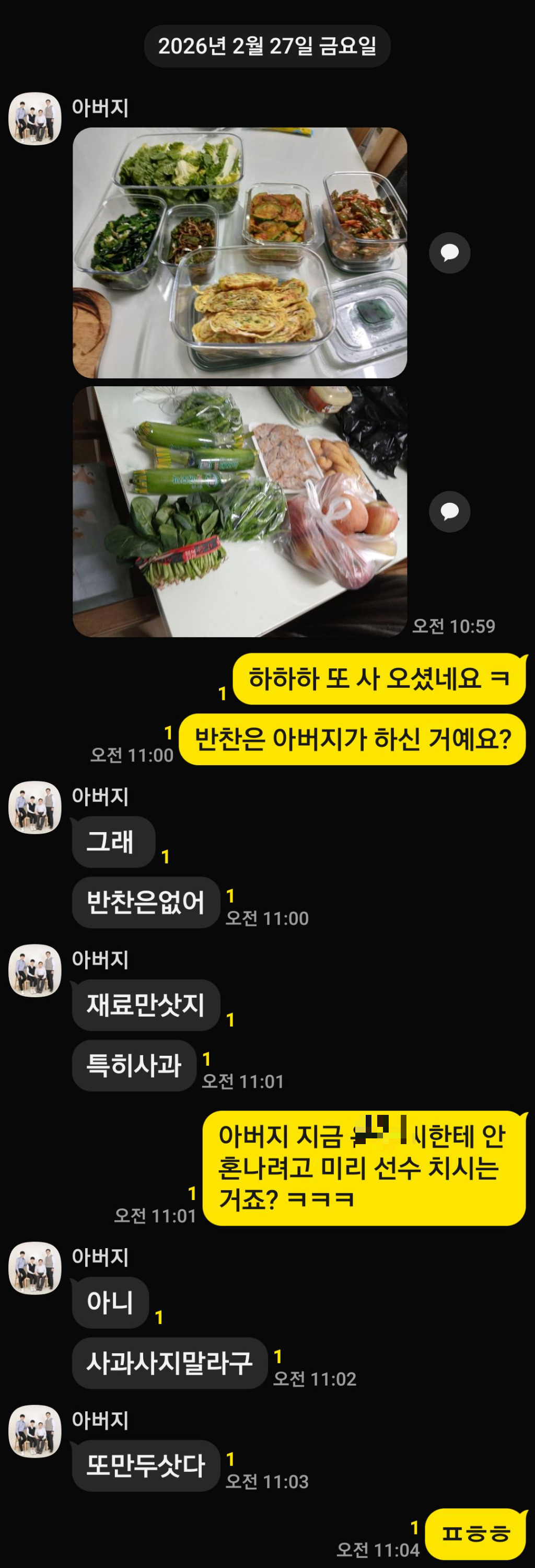Tap the date header 2026년 2월 27일 금요일
The height and width of the screenshot is (1568, 535).
coord(268,44)
